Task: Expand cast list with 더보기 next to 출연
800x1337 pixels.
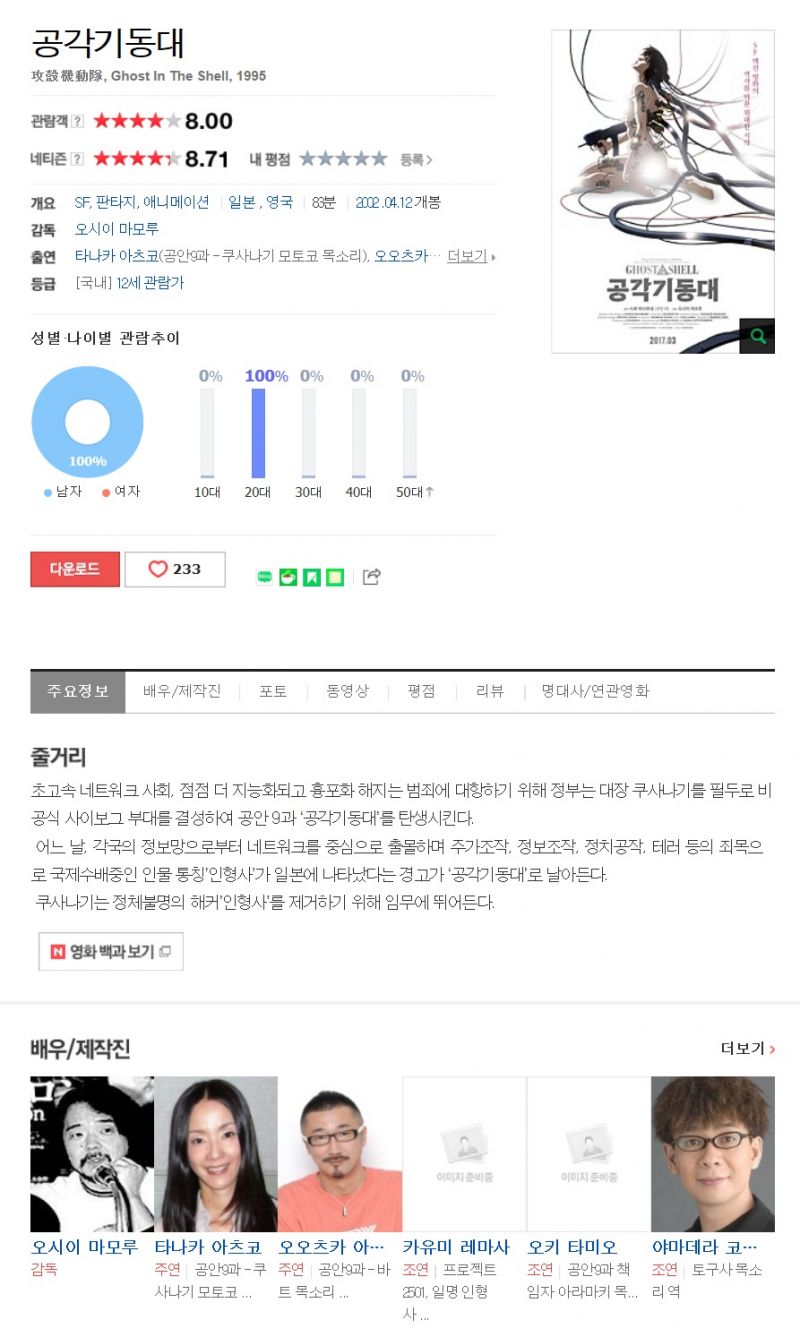Action: tap(469, 256)
